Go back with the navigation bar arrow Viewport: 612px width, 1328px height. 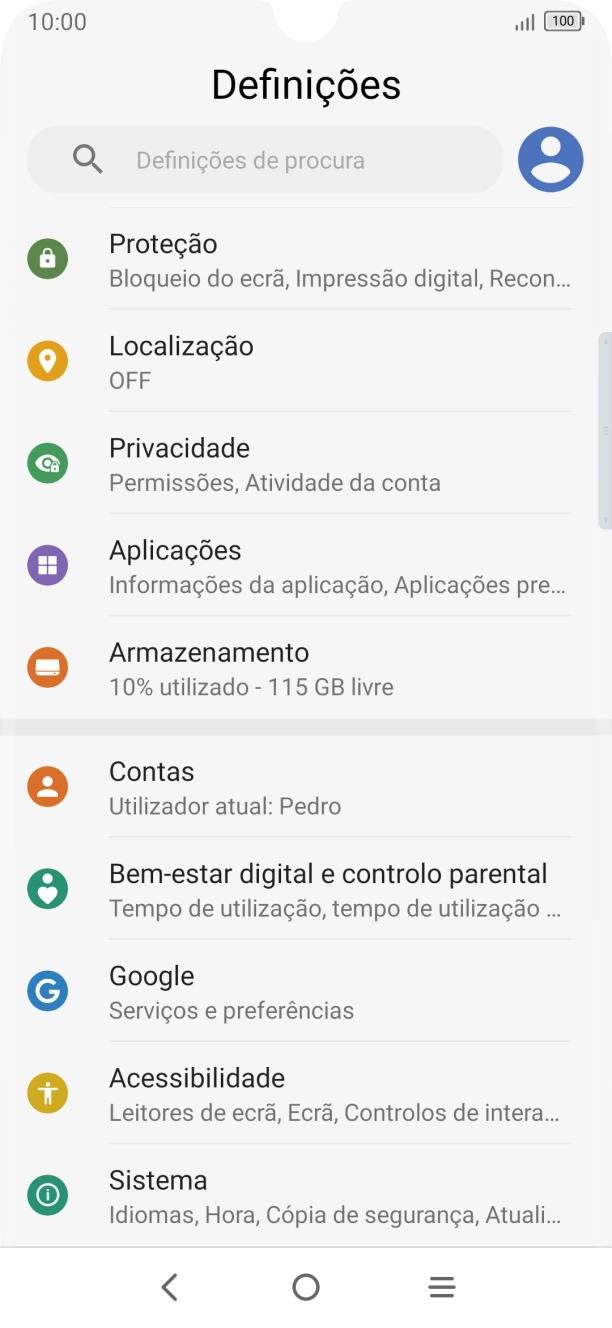[x=170, y=1287]
